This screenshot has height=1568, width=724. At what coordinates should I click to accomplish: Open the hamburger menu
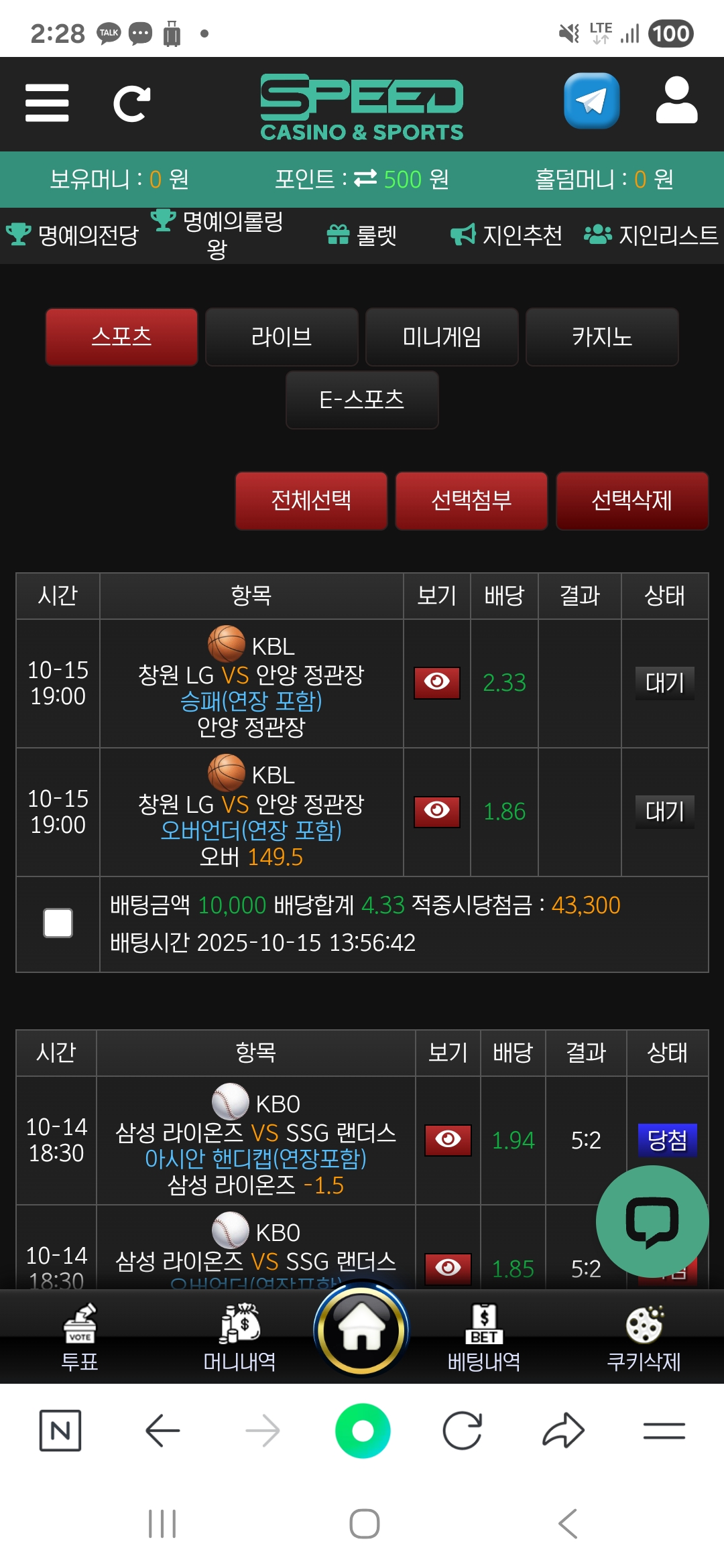point(47,103)
